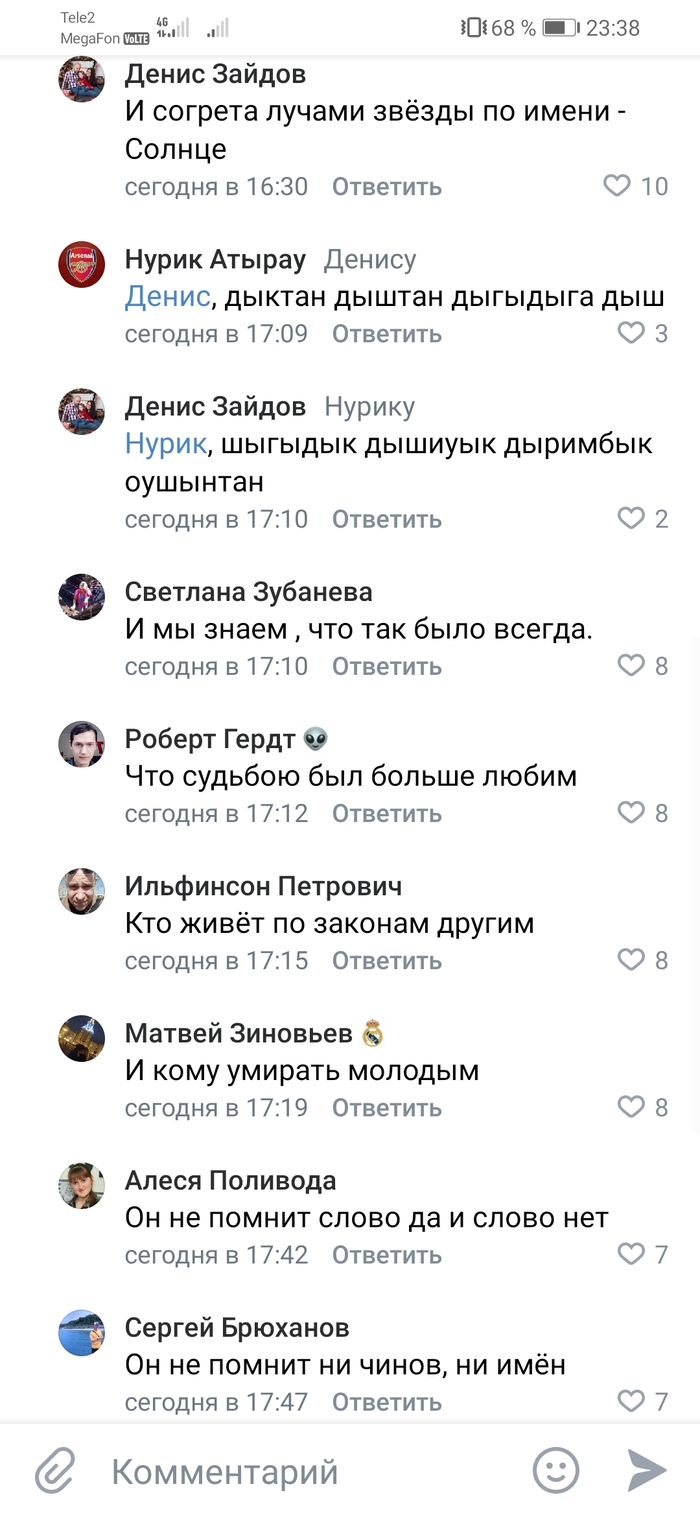Screen dimensions: 700x1517
Task: Like Матвей Зиновьев's comment
Action: tap(631, 1107)
